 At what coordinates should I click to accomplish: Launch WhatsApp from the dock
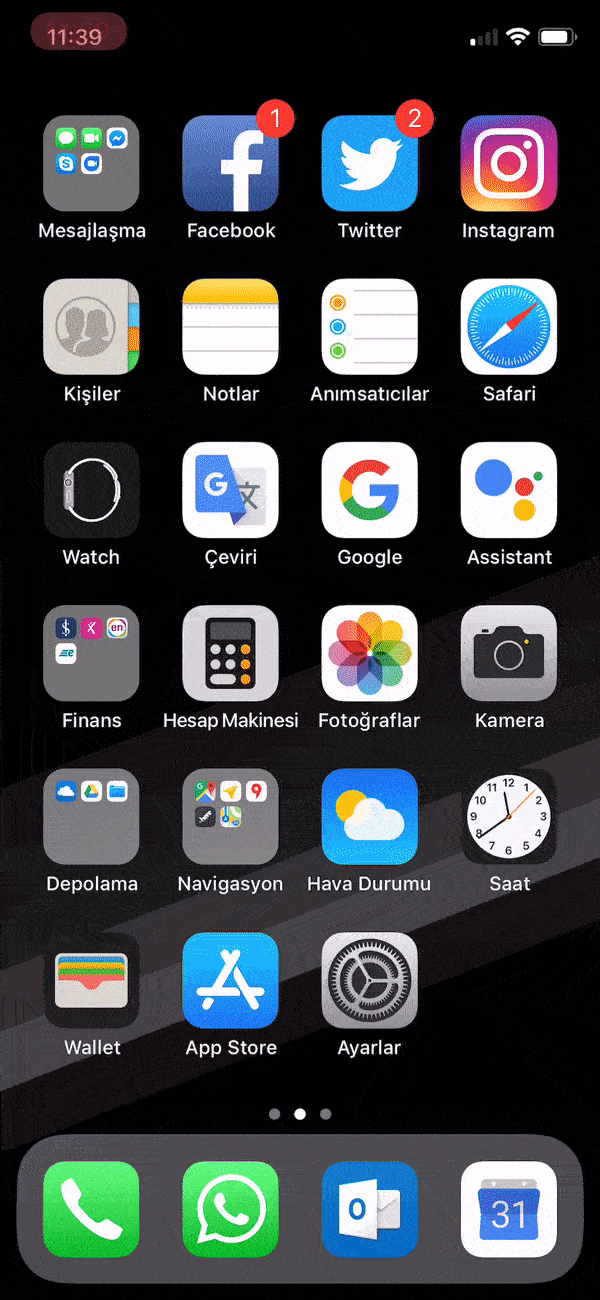(x=231, y=1209)
